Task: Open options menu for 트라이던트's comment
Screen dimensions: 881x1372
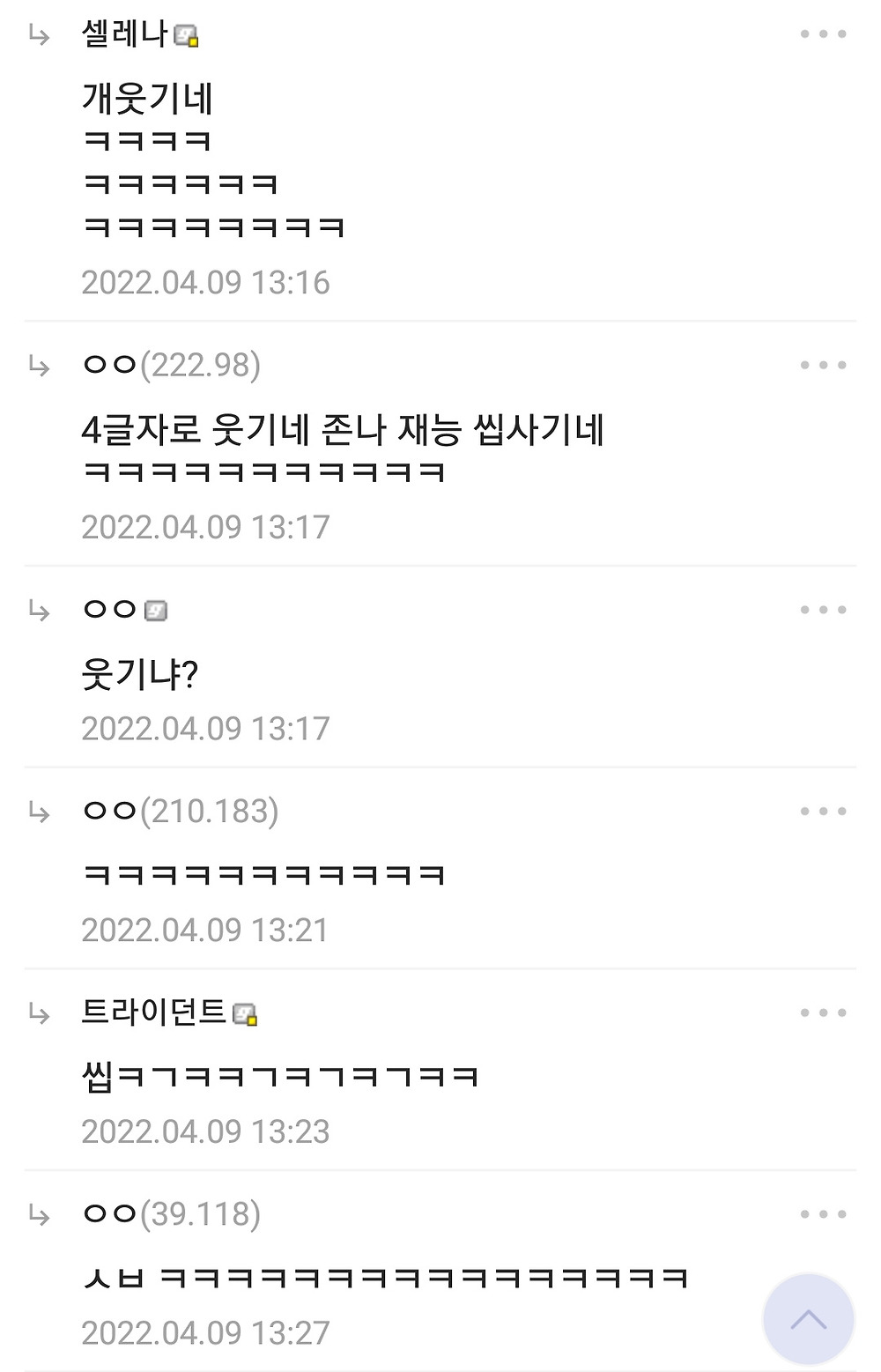Action: coord(823,1013)
